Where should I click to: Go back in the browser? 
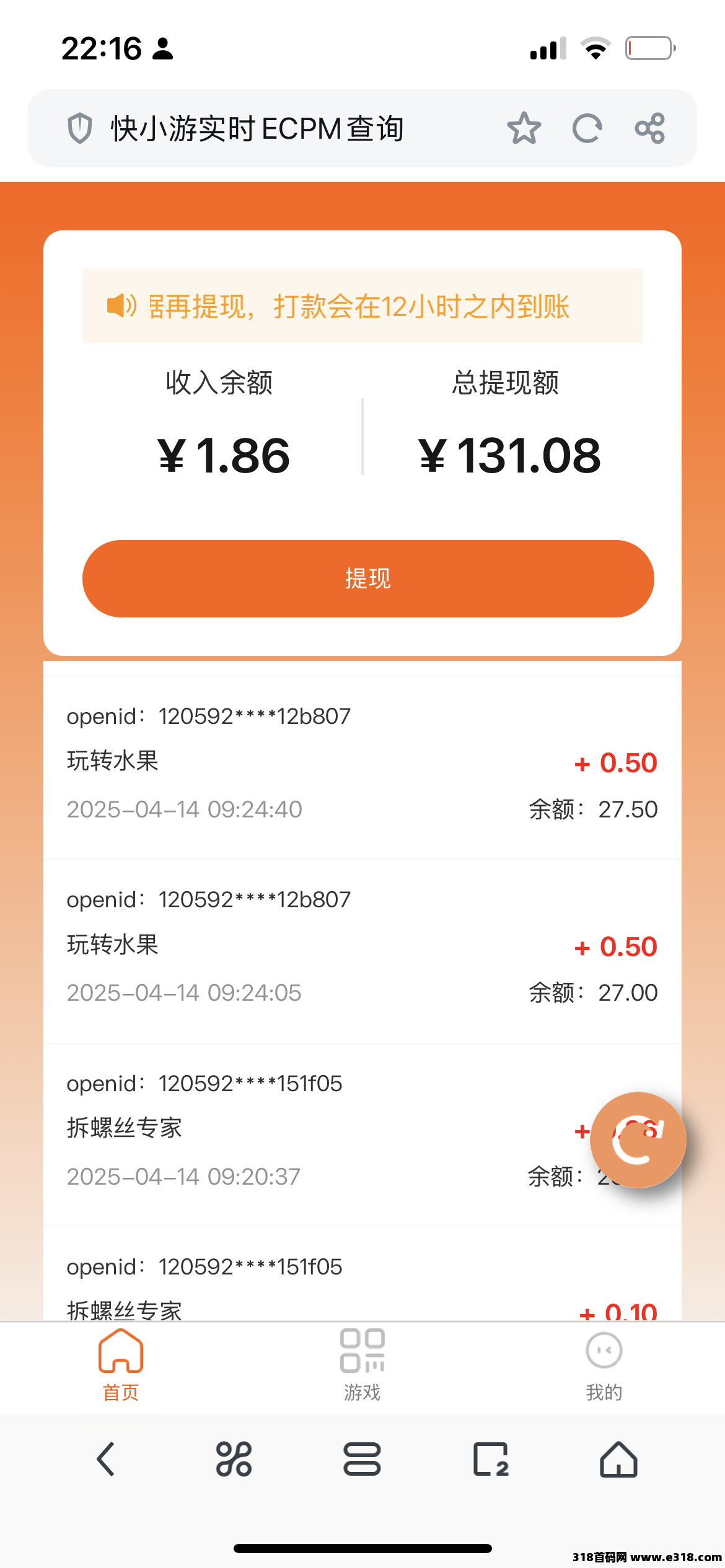click(106, 1459)
